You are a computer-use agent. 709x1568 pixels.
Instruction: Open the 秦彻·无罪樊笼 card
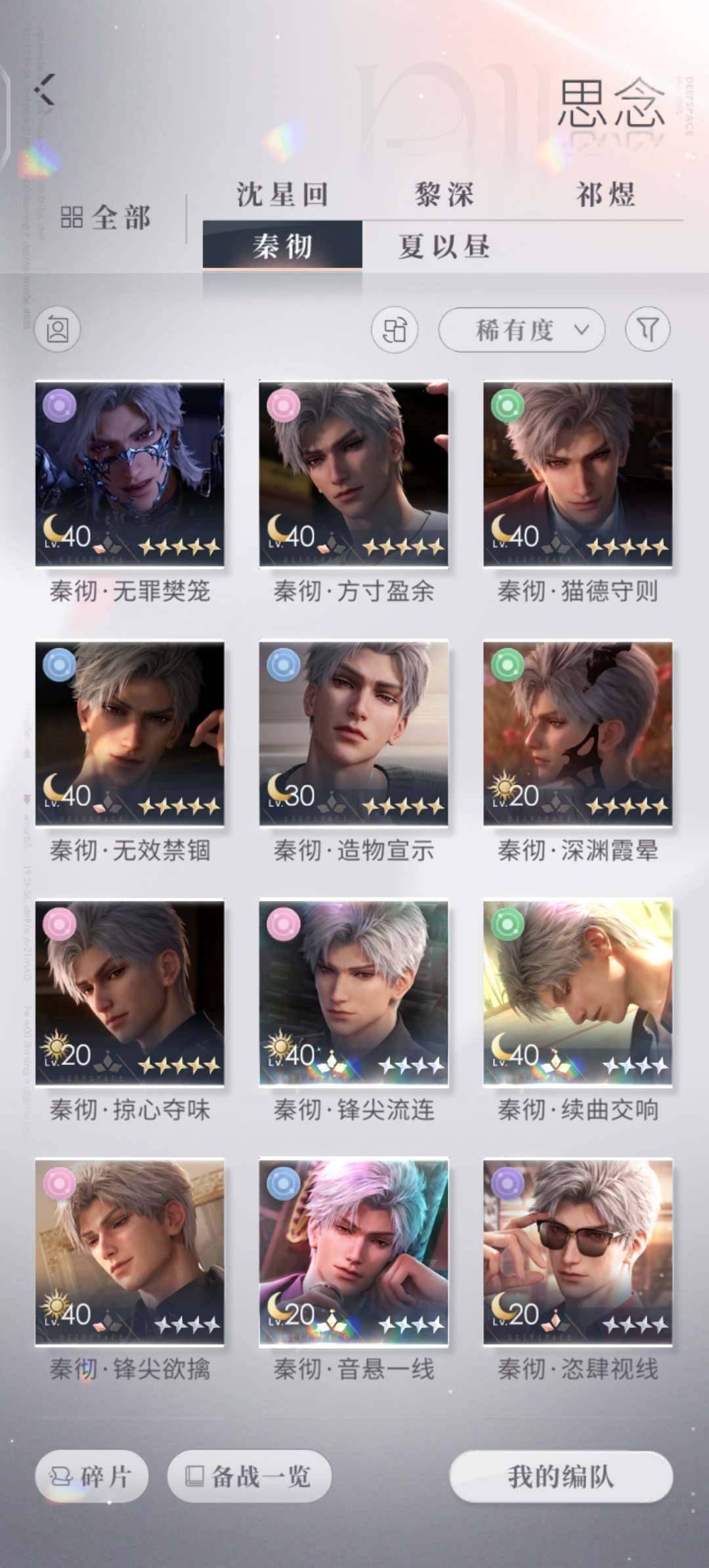129,474
